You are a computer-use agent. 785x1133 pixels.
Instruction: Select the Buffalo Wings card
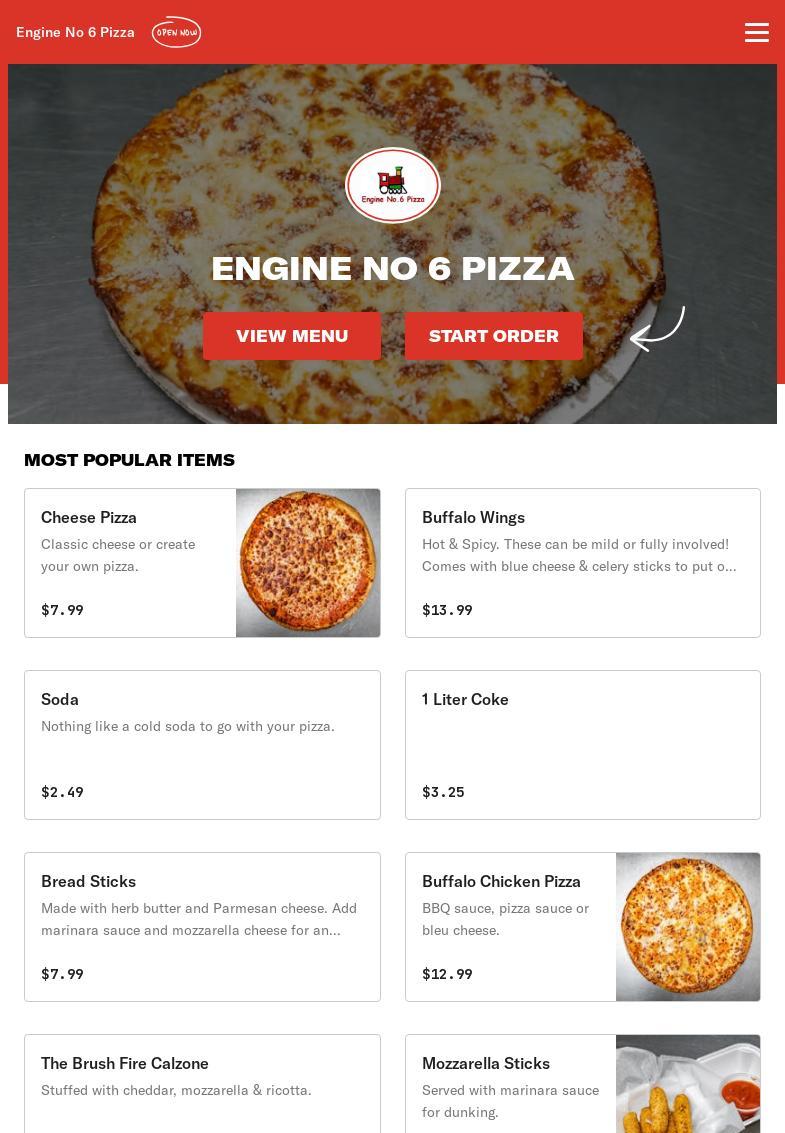click(x=582, y=563)
